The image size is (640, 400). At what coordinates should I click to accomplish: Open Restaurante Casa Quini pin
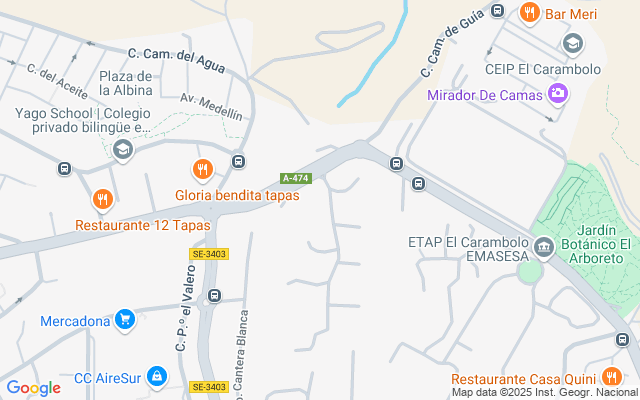pos(611,378)
